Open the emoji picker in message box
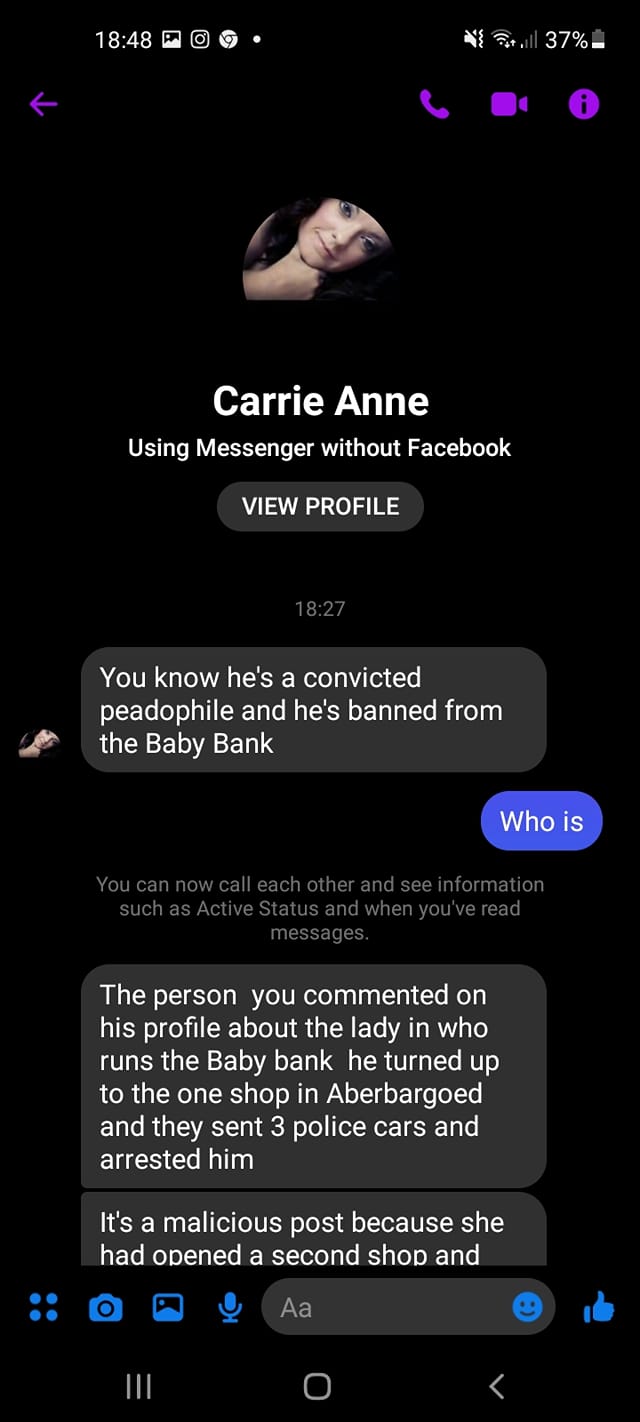The height and width of the screenshot is (1422, 640). 527,1307
